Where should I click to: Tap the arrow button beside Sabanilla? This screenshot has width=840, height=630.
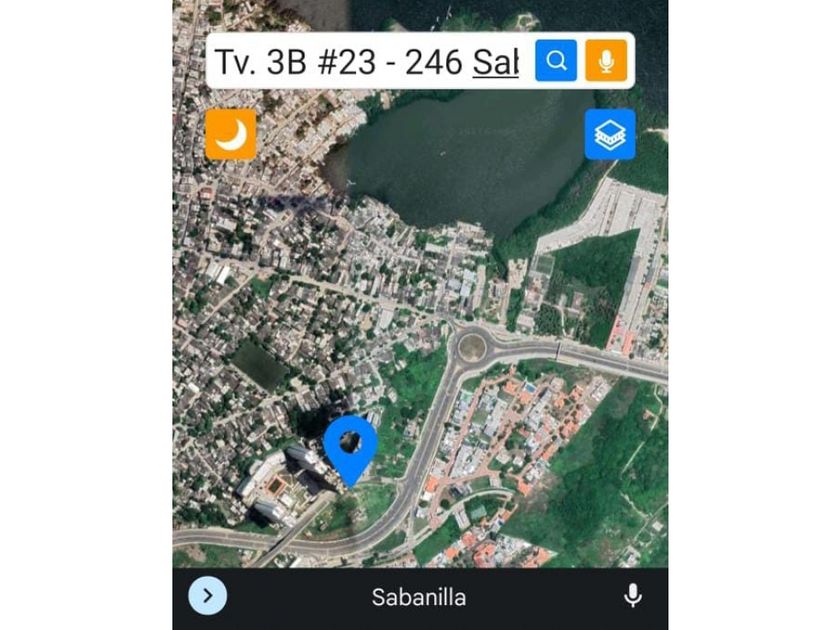[x=208, y=596]
